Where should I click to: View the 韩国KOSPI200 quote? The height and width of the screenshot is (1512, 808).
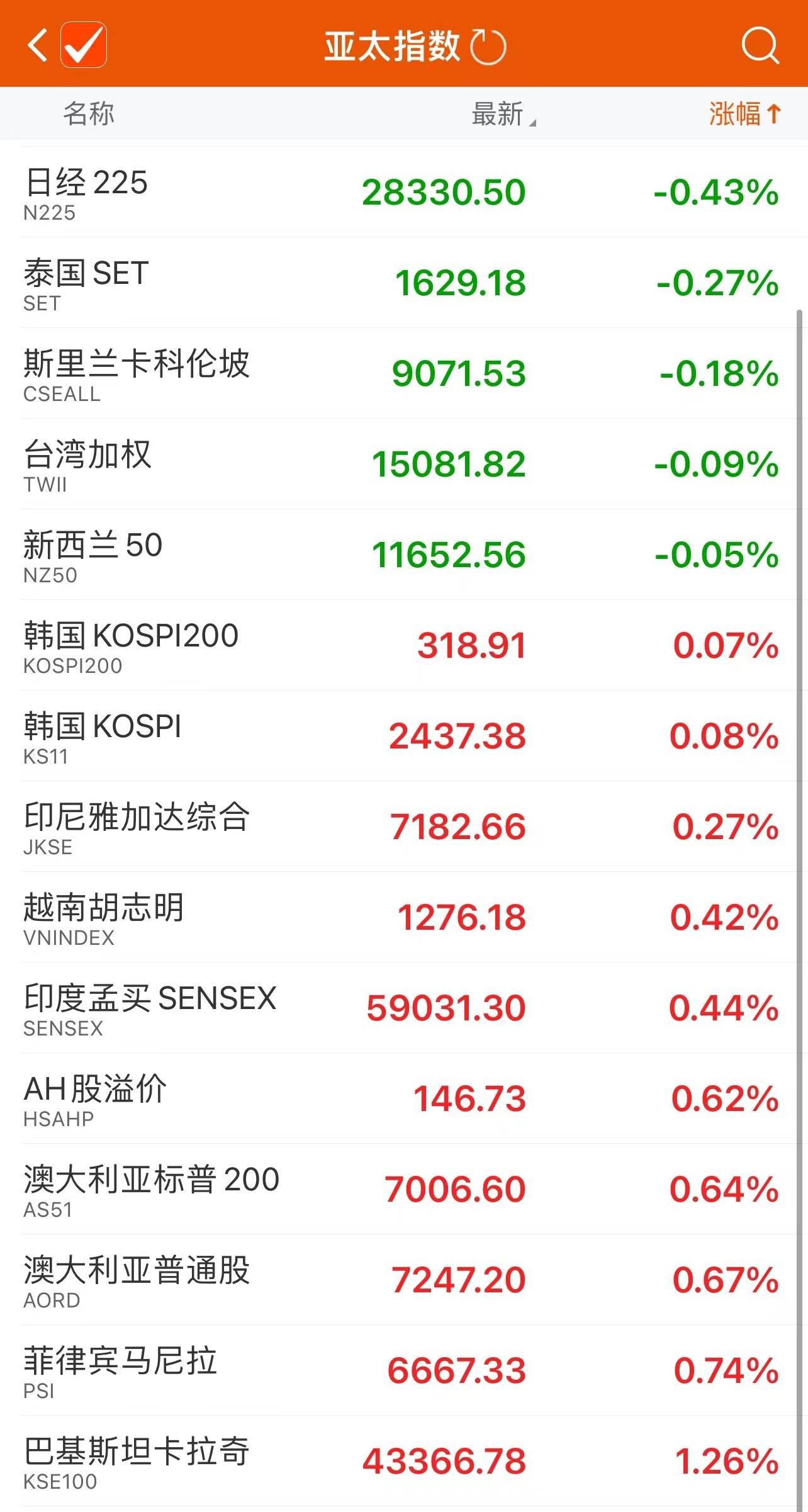click(404, 645)
